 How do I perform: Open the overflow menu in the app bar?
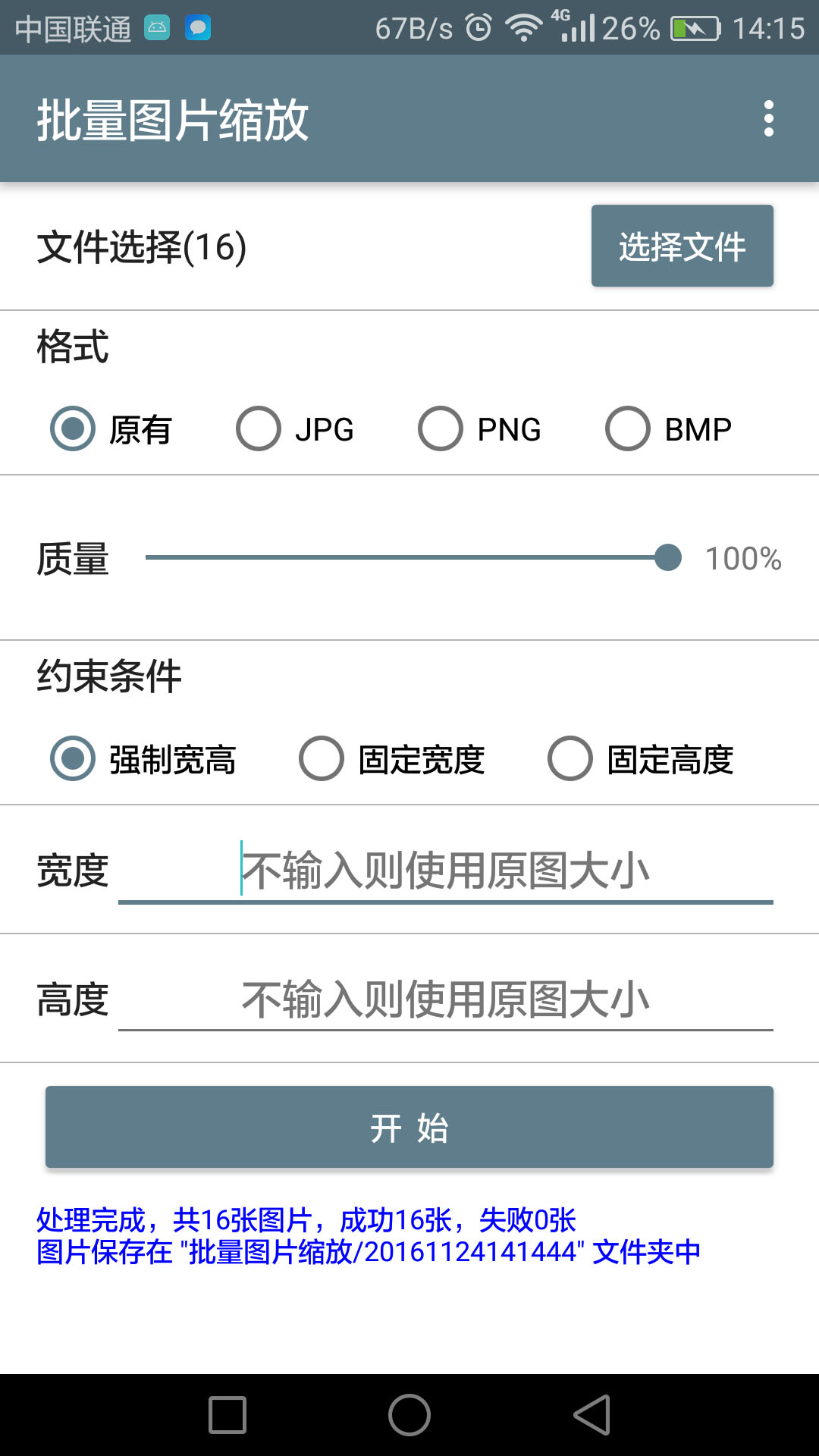[x=768, y=119]
